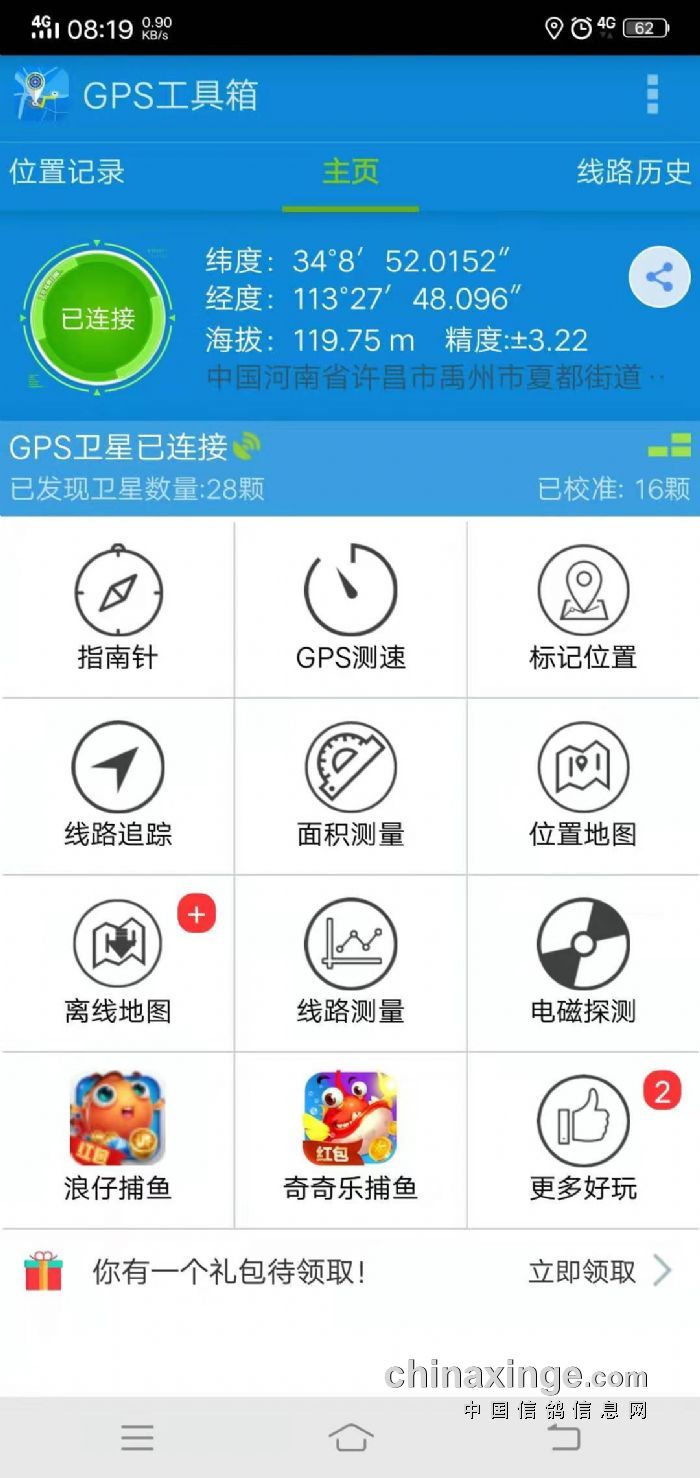Image resolution: width=700 pixels, height=1478 pixels.
Task: Claim the gift via 立即领取
Action: 598,1272
